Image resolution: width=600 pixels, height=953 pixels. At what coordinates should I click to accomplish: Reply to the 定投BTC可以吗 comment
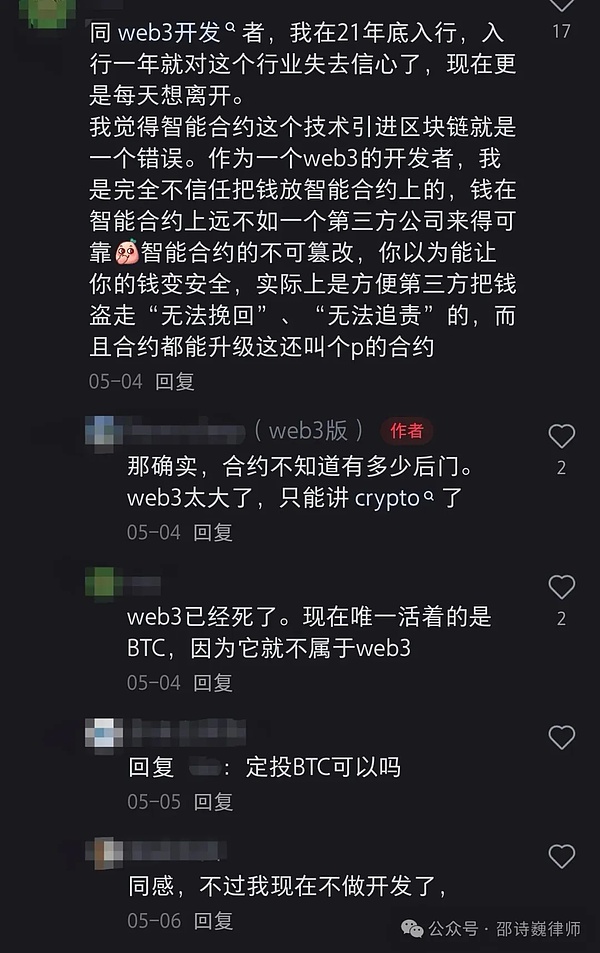point(212,803)
